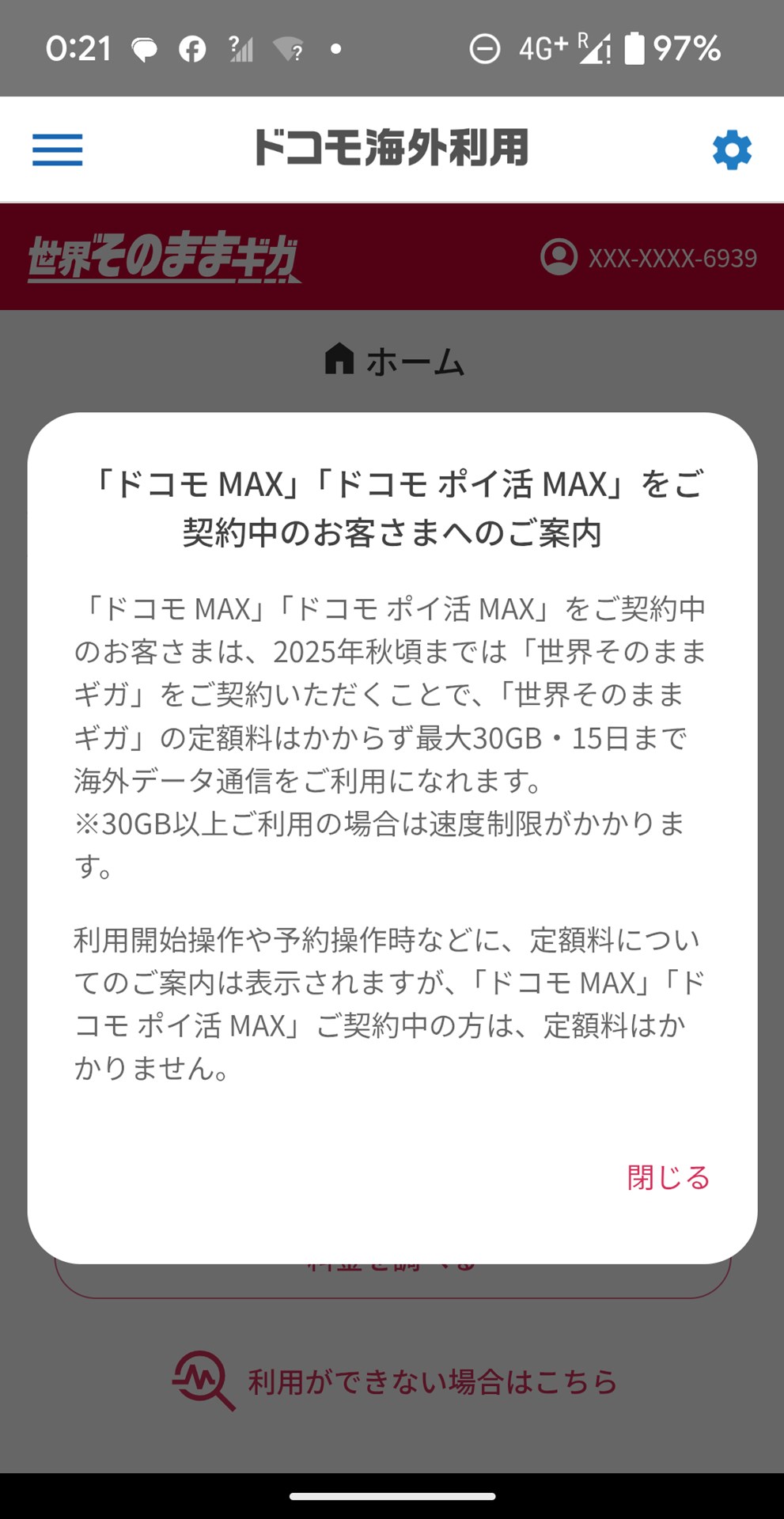Tap the 世界そのままギガ logo

(x=164, y=256)
